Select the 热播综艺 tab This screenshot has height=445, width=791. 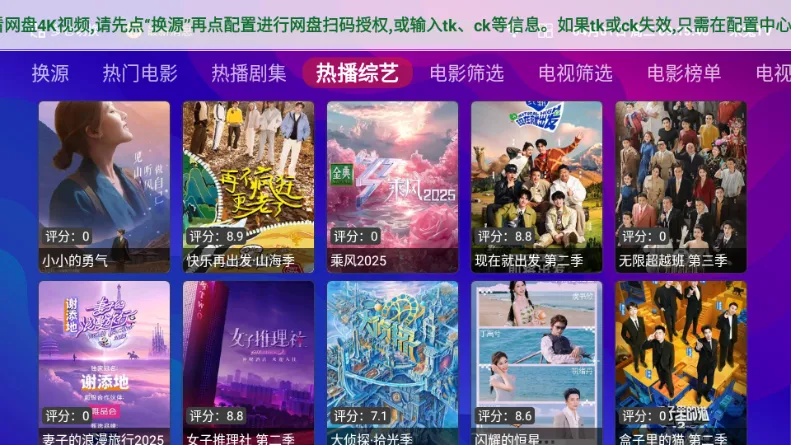point(357,73)
